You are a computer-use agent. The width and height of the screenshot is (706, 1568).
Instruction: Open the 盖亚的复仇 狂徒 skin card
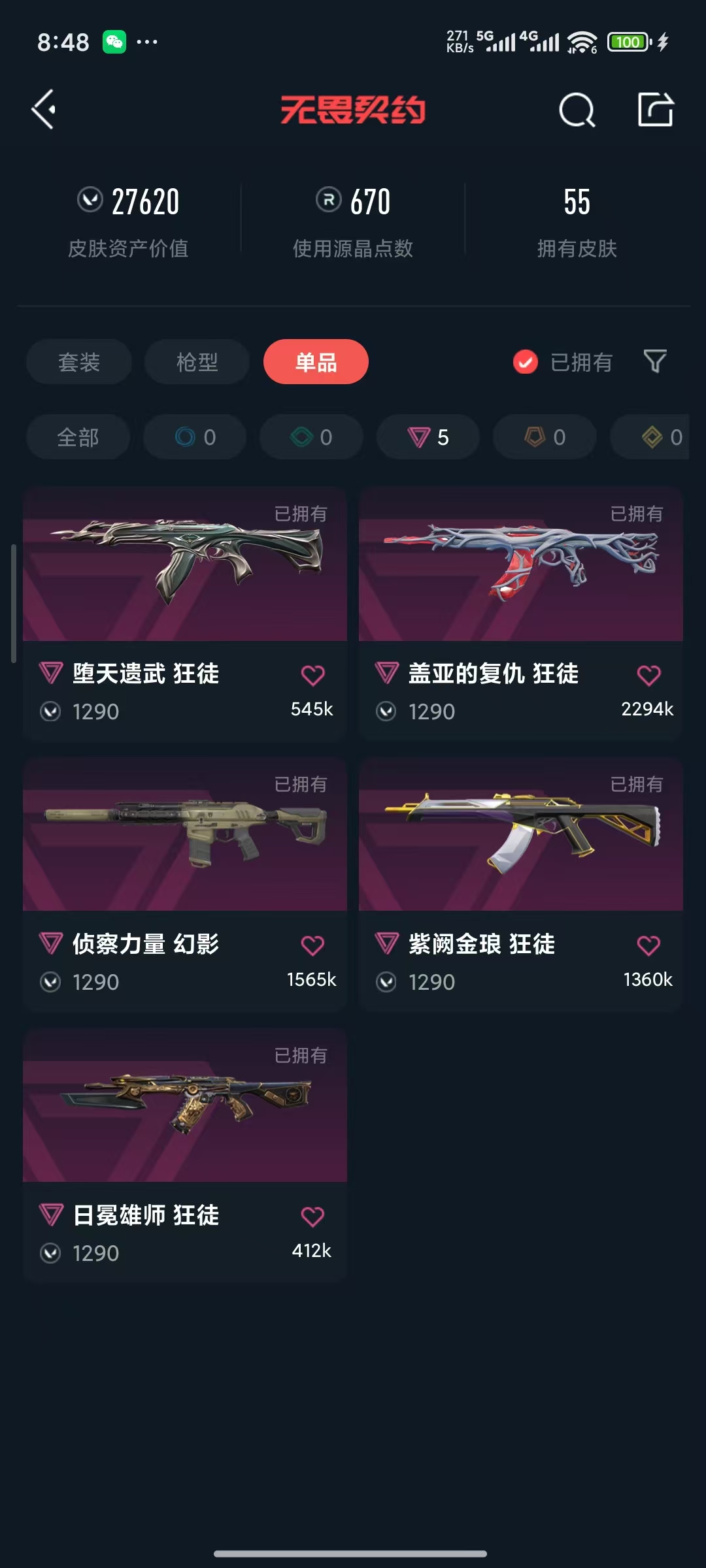(x=521, y=613)
